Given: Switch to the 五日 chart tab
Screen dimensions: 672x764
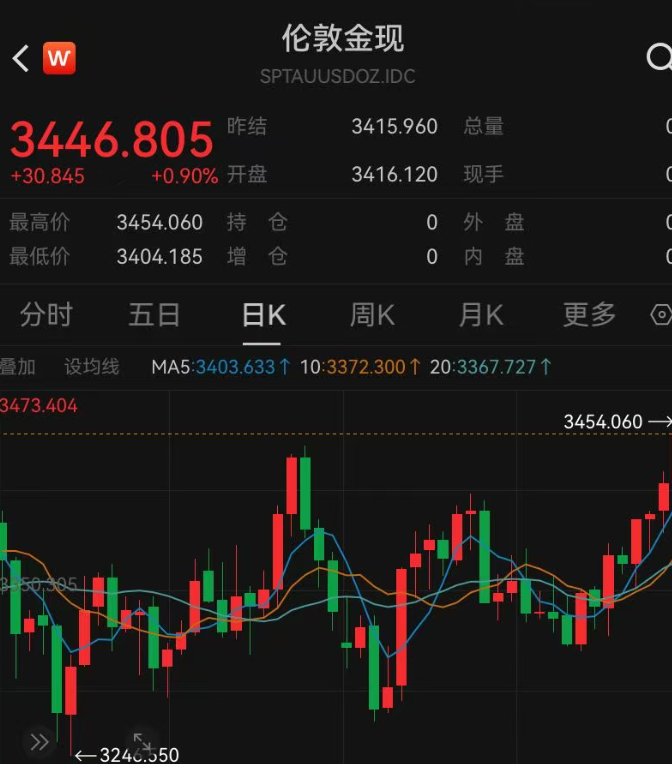Looking at the screenshot, I should click(x=154, y=315).
